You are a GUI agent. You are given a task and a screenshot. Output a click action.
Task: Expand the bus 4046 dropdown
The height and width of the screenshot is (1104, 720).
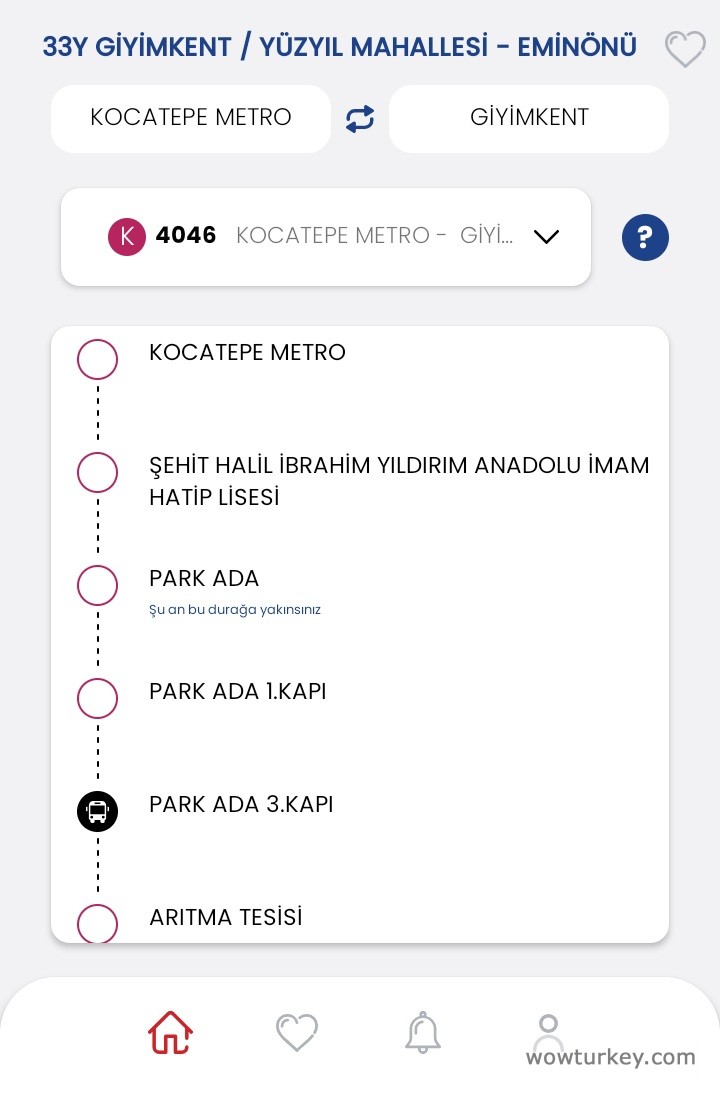click(x=545, y=237)
